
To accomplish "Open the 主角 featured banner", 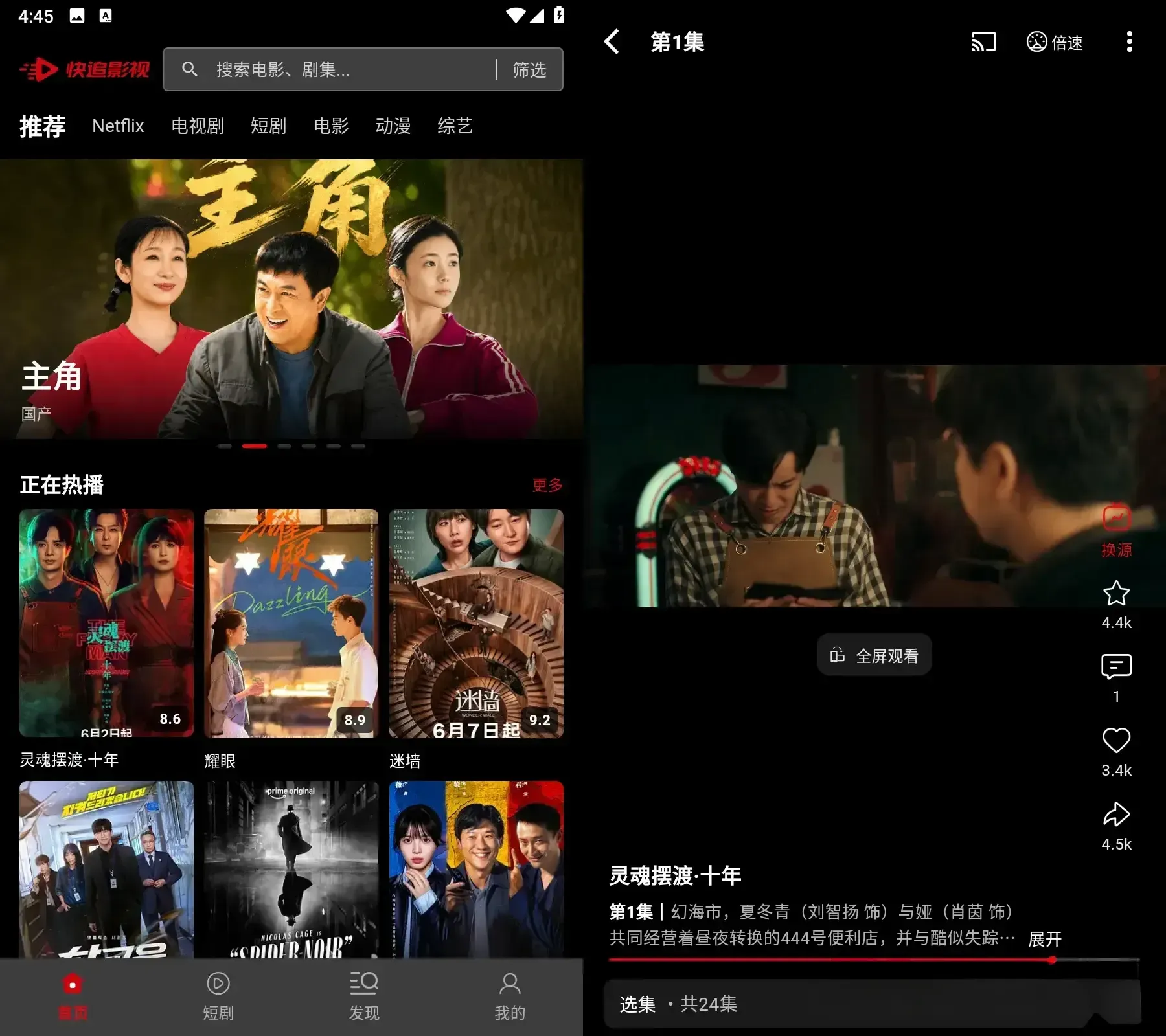I will pos(291,299).
